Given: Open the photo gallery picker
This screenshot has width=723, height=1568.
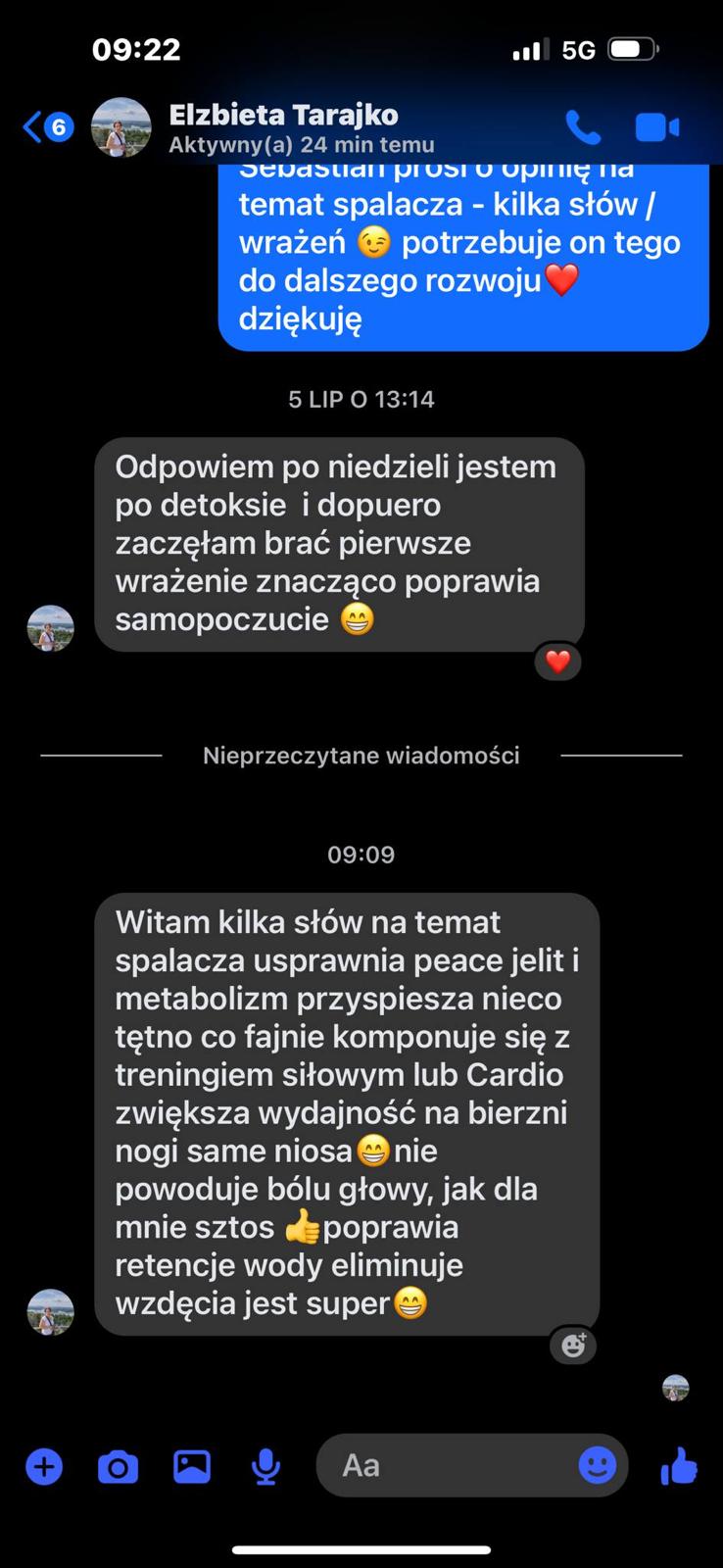Looking at the screenshot, I should point(192,1466).
